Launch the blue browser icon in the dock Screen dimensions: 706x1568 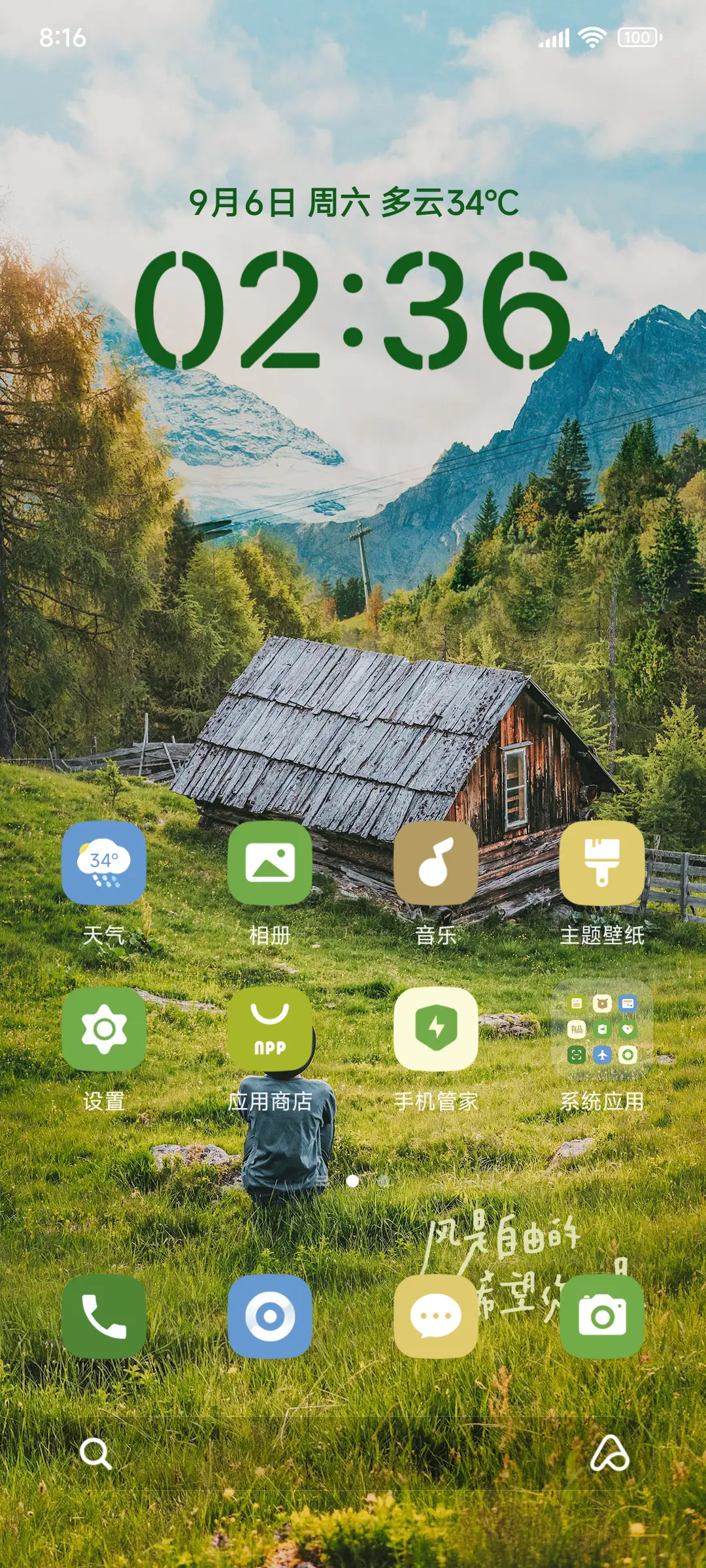click(271, 1315)
